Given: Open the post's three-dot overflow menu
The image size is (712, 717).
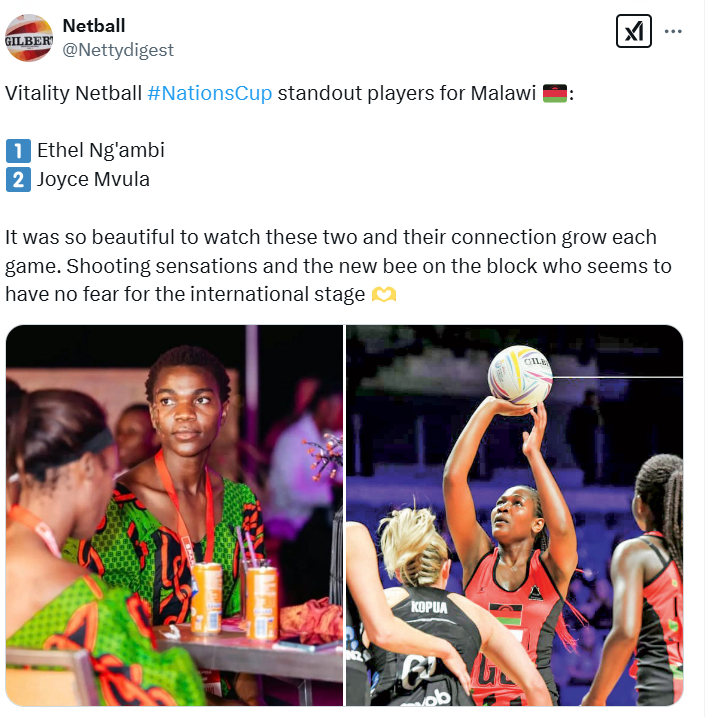Looking at the screenshot, I should click(673, 31).
